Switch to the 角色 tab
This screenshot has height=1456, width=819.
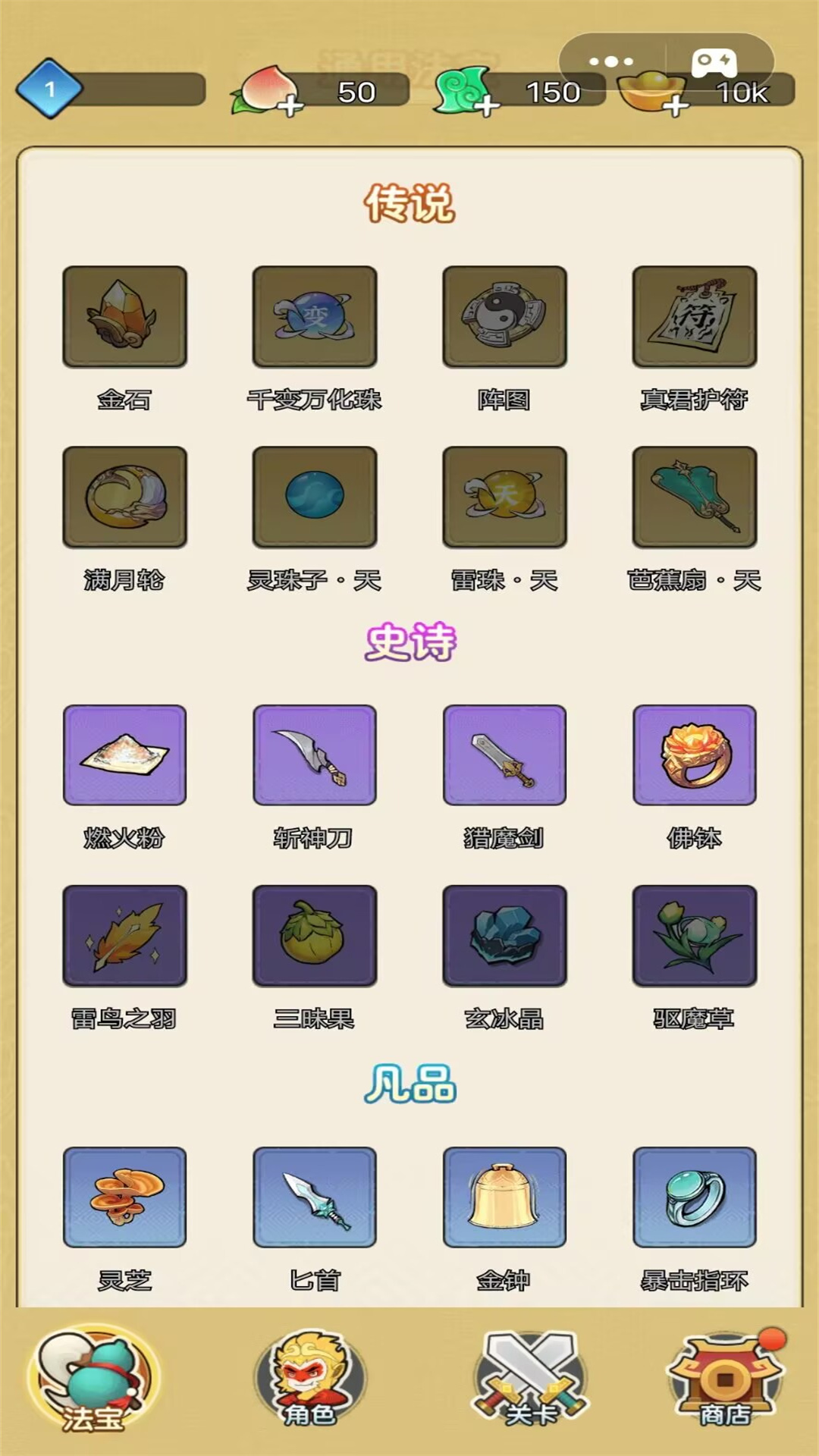[x=310, y=1379]
